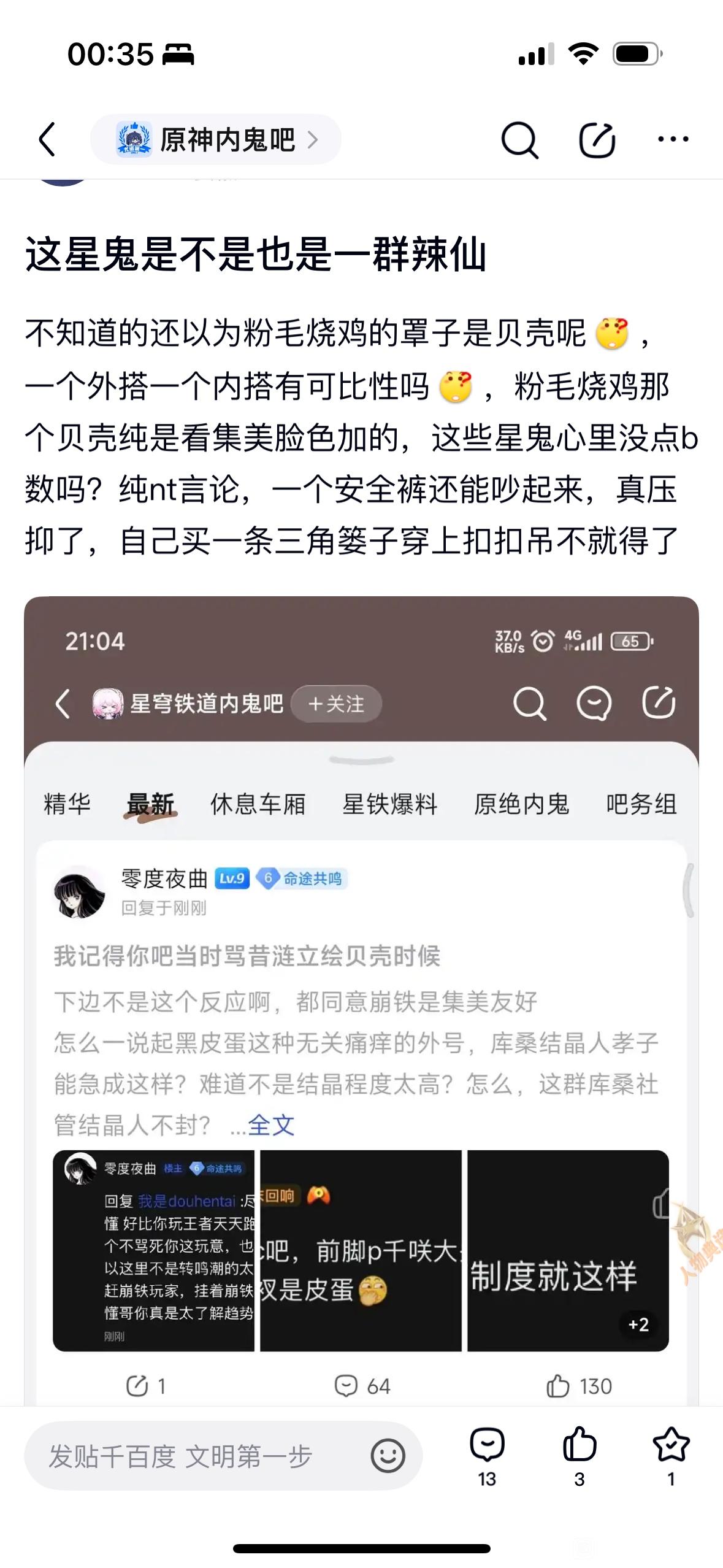Go back to the previous page

[x=48, y=140]
